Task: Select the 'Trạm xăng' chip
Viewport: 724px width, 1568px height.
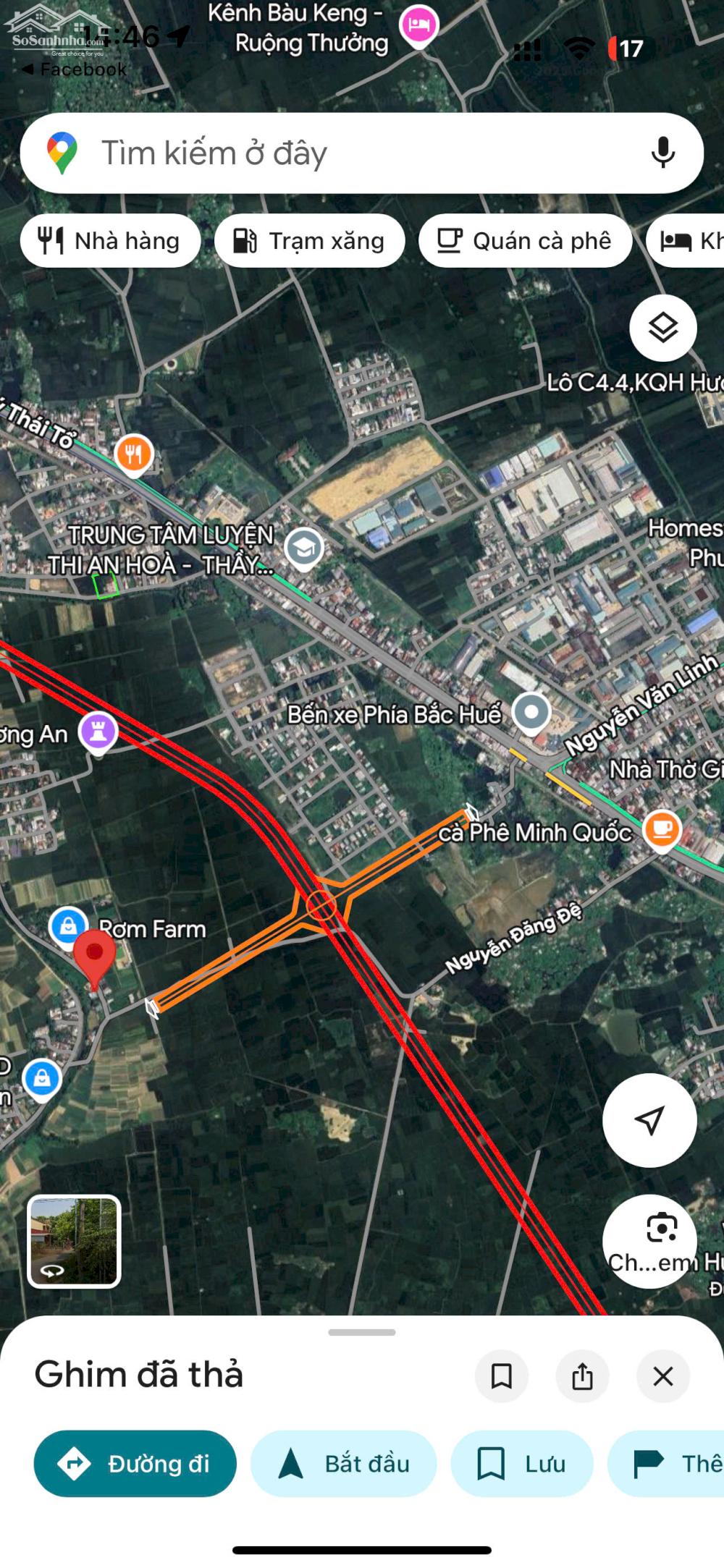Action: [x=310, y=241]
